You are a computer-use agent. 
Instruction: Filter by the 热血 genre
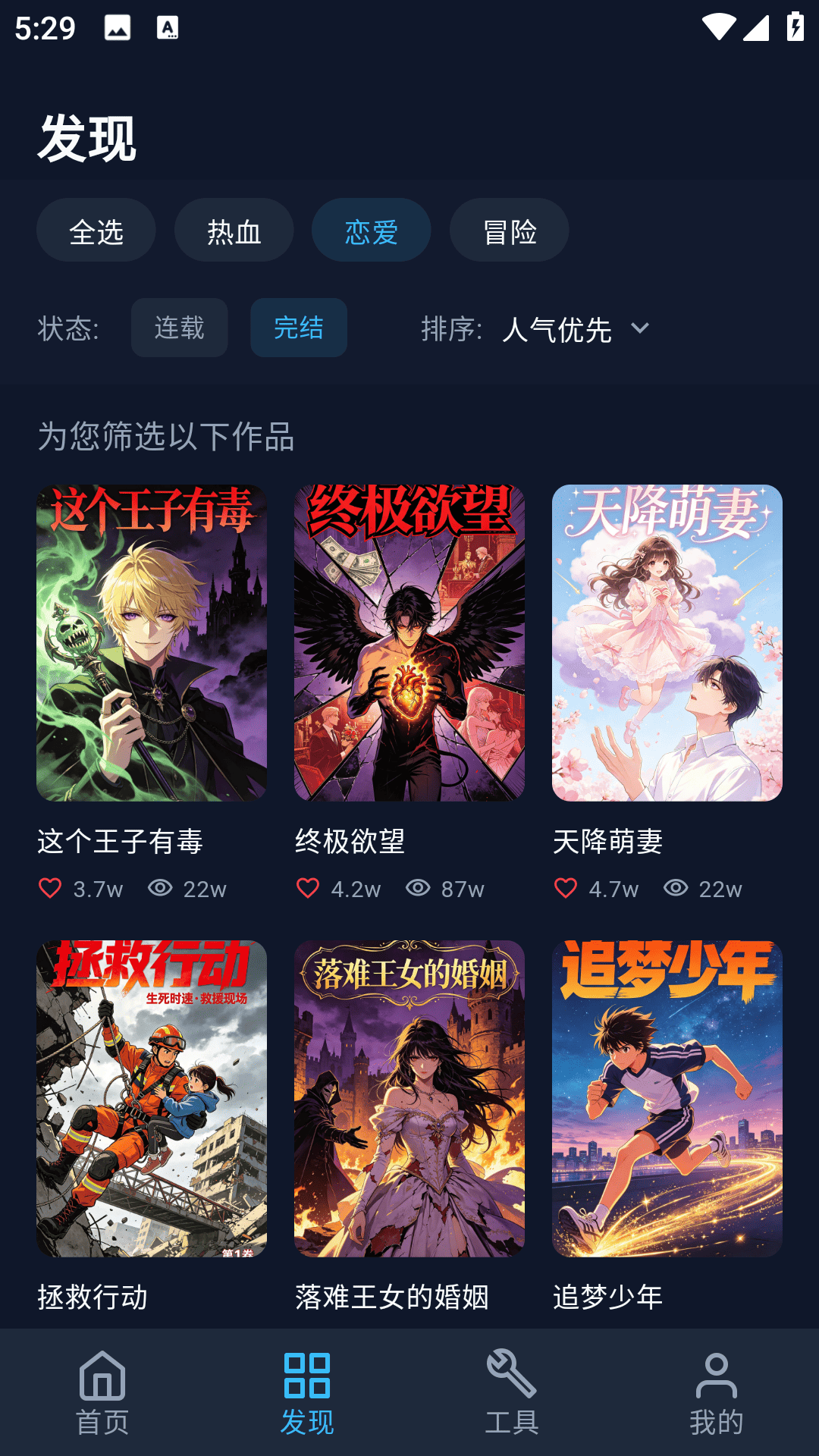234,231
